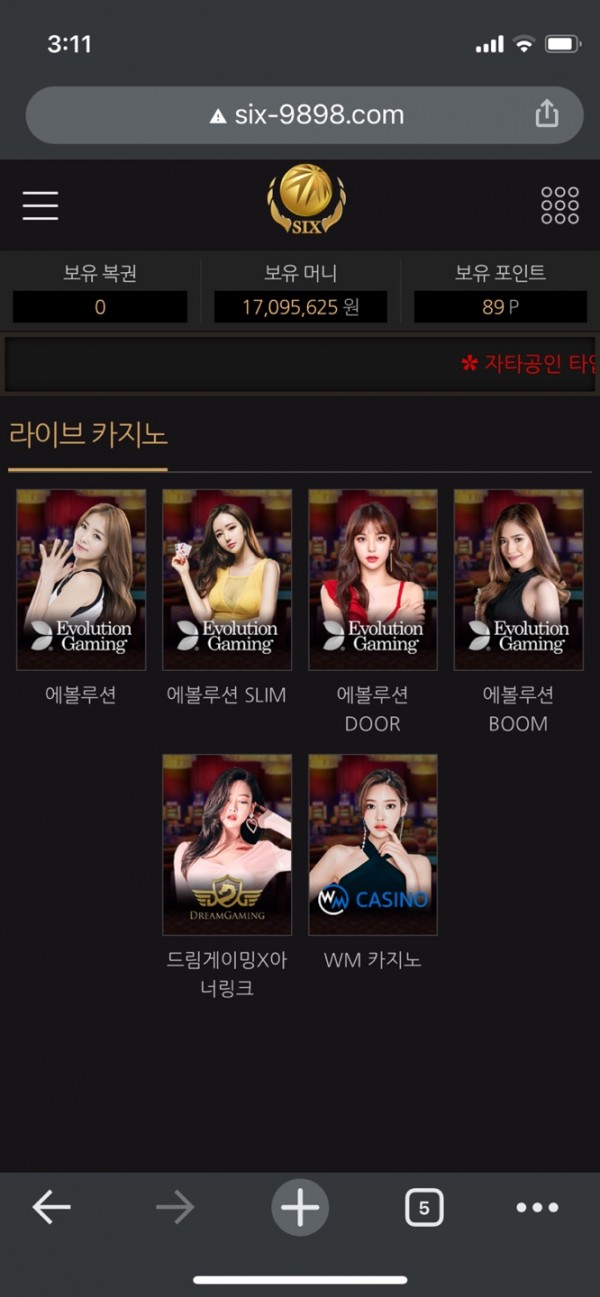Tap the six-9898.com address bar
The width and height of the screenshot is (600, 1297).
coord(305,115)
